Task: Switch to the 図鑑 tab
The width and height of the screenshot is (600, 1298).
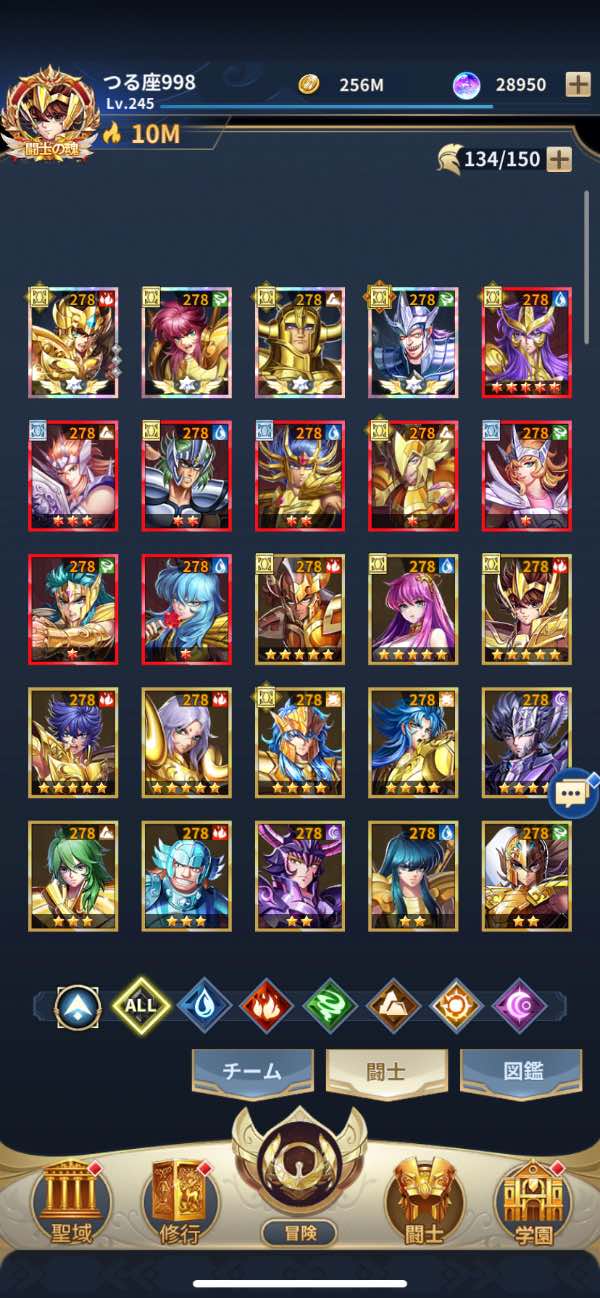Action: [x=521, y=1073]
